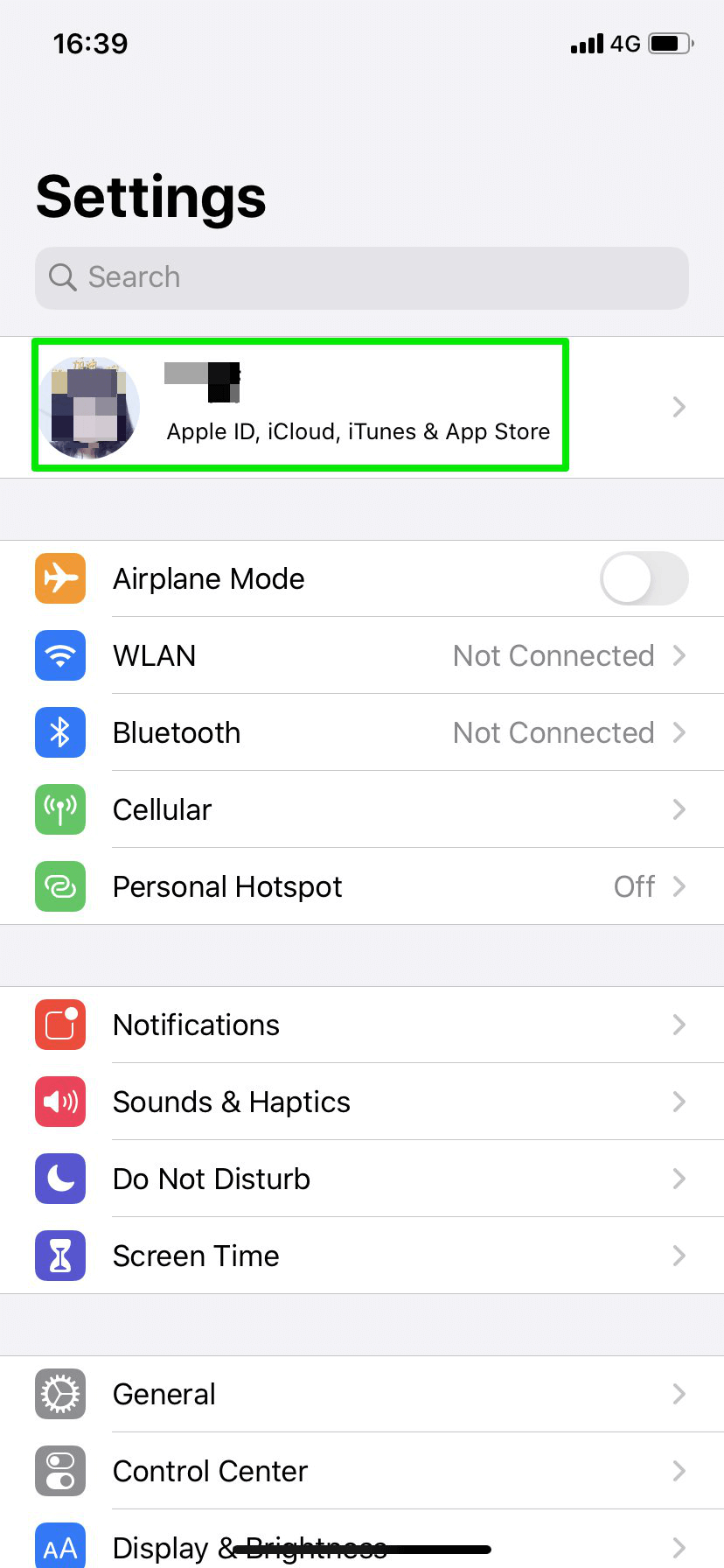
Task: Open Display & Brightness settings
Action: tap(362, 1539)
